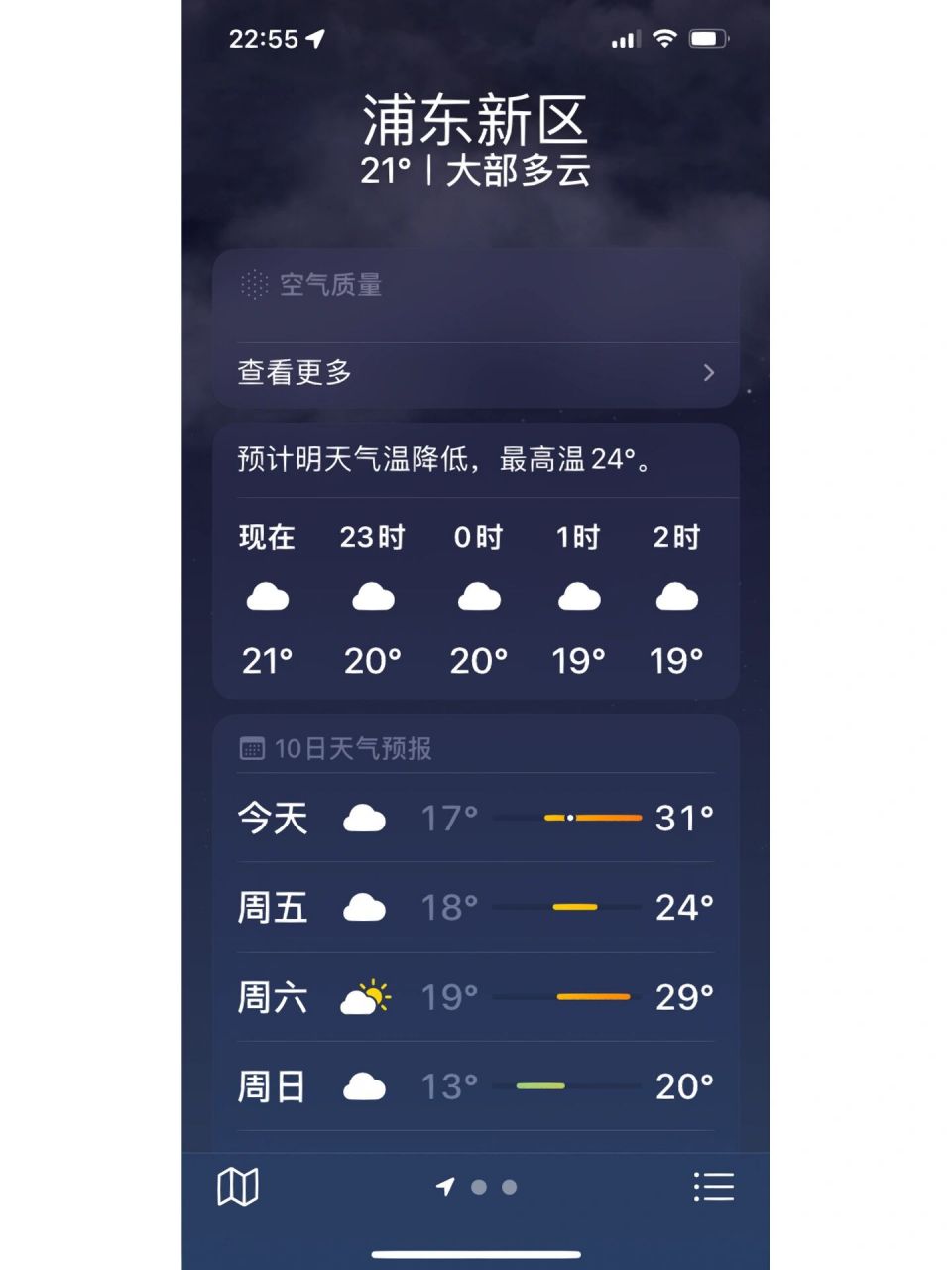The width and height of the screenshot is (952, 1270).
Task: Select the 周日 forecast row
Action: pos(475,1085)
